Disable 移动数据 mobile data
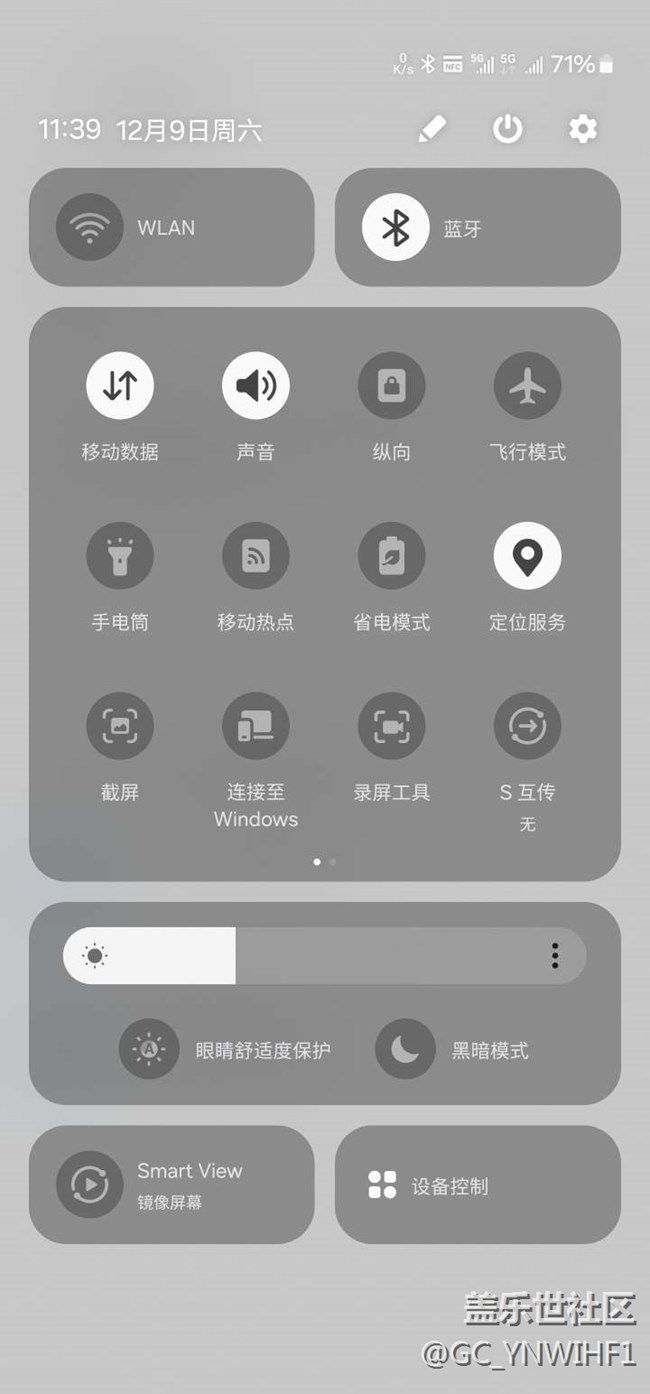Screen dimensions: 650x1394 coord(120,385)
